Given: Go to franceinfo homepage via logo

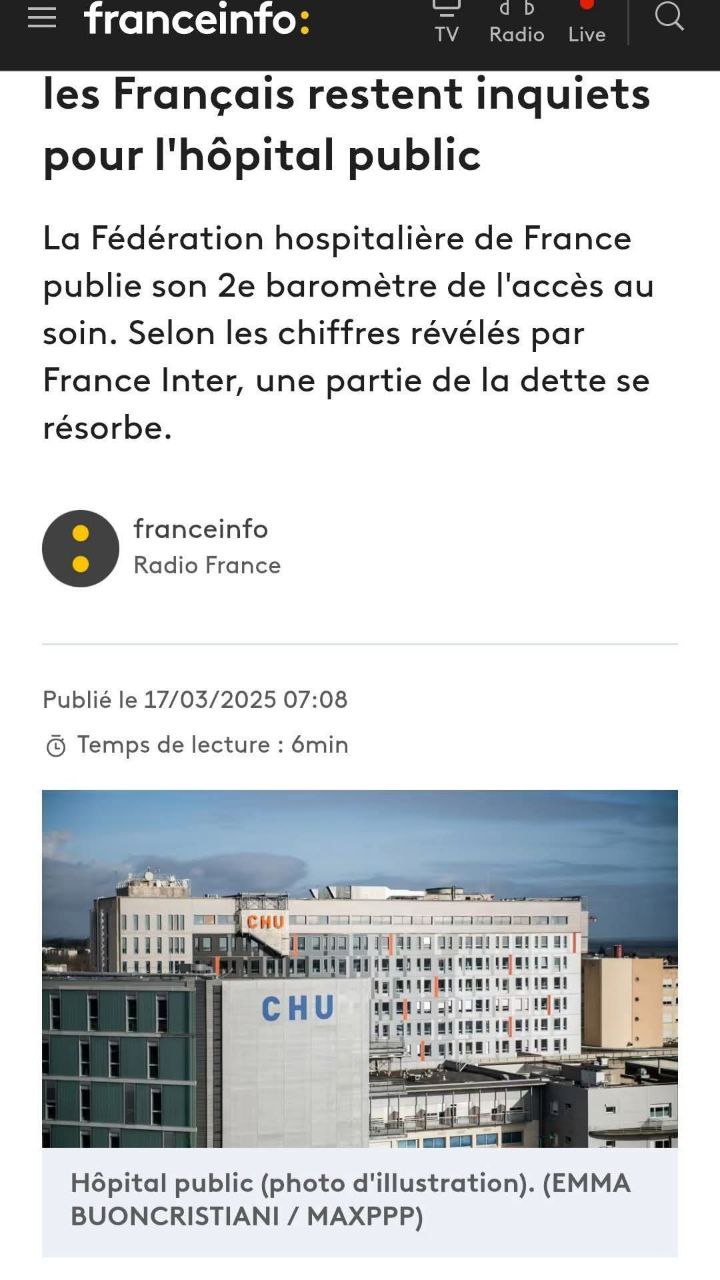Looking at the screenshot, I should pos(197,19).
